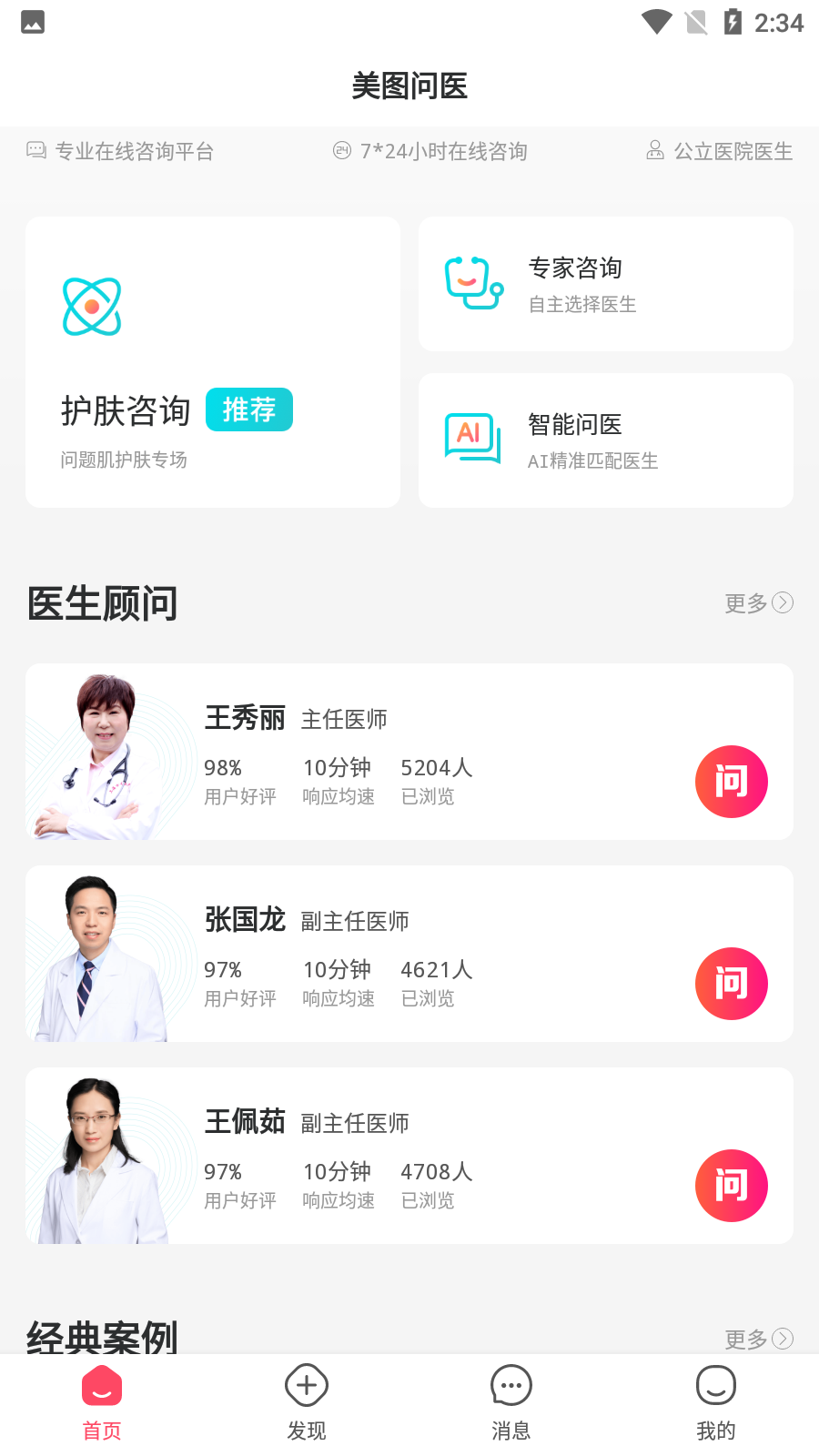Click the atom icon on 护肤咨询 card
Image resolution: width=819 pixels, height=1456 pixels.
[91, 307]
